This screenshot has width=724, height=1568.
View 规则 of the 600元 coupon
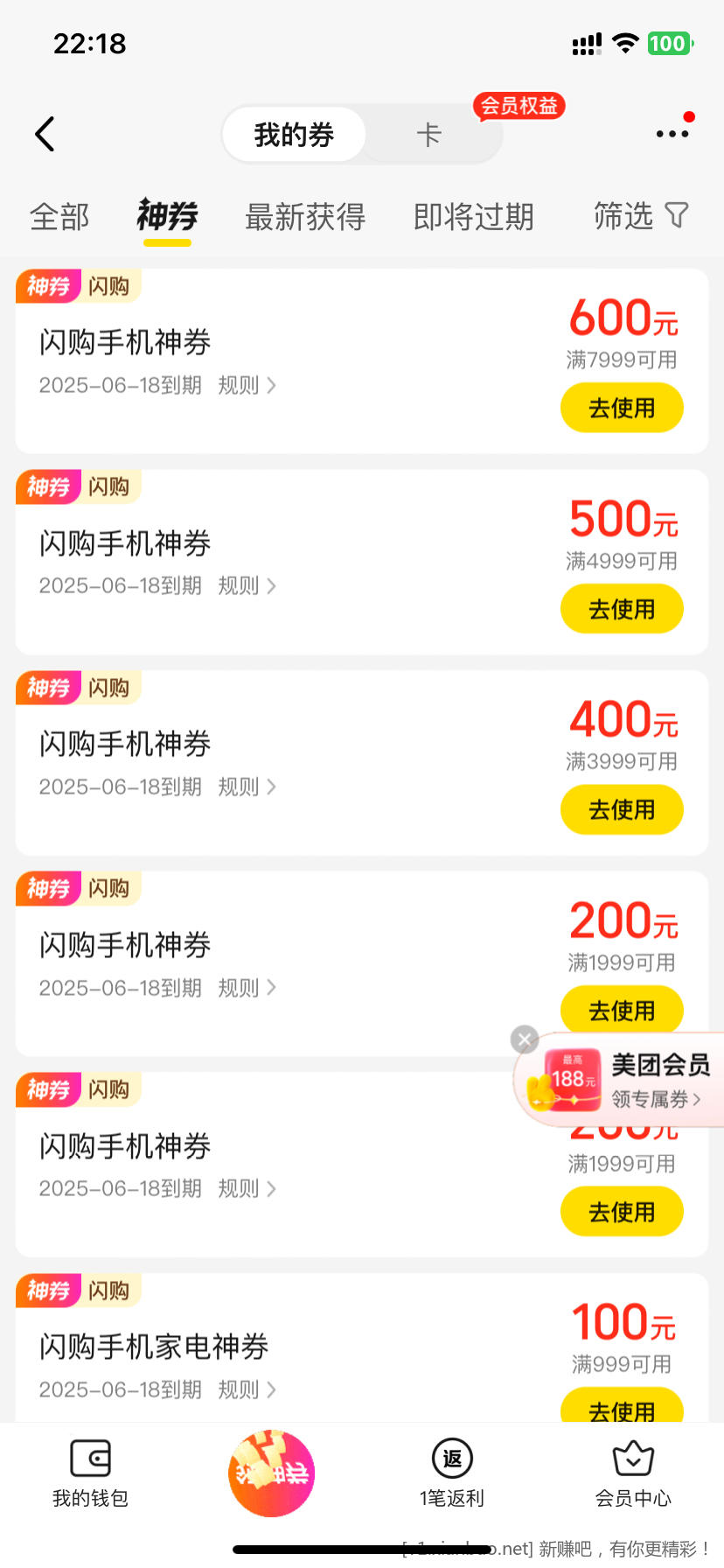click(x=247, y=385)
